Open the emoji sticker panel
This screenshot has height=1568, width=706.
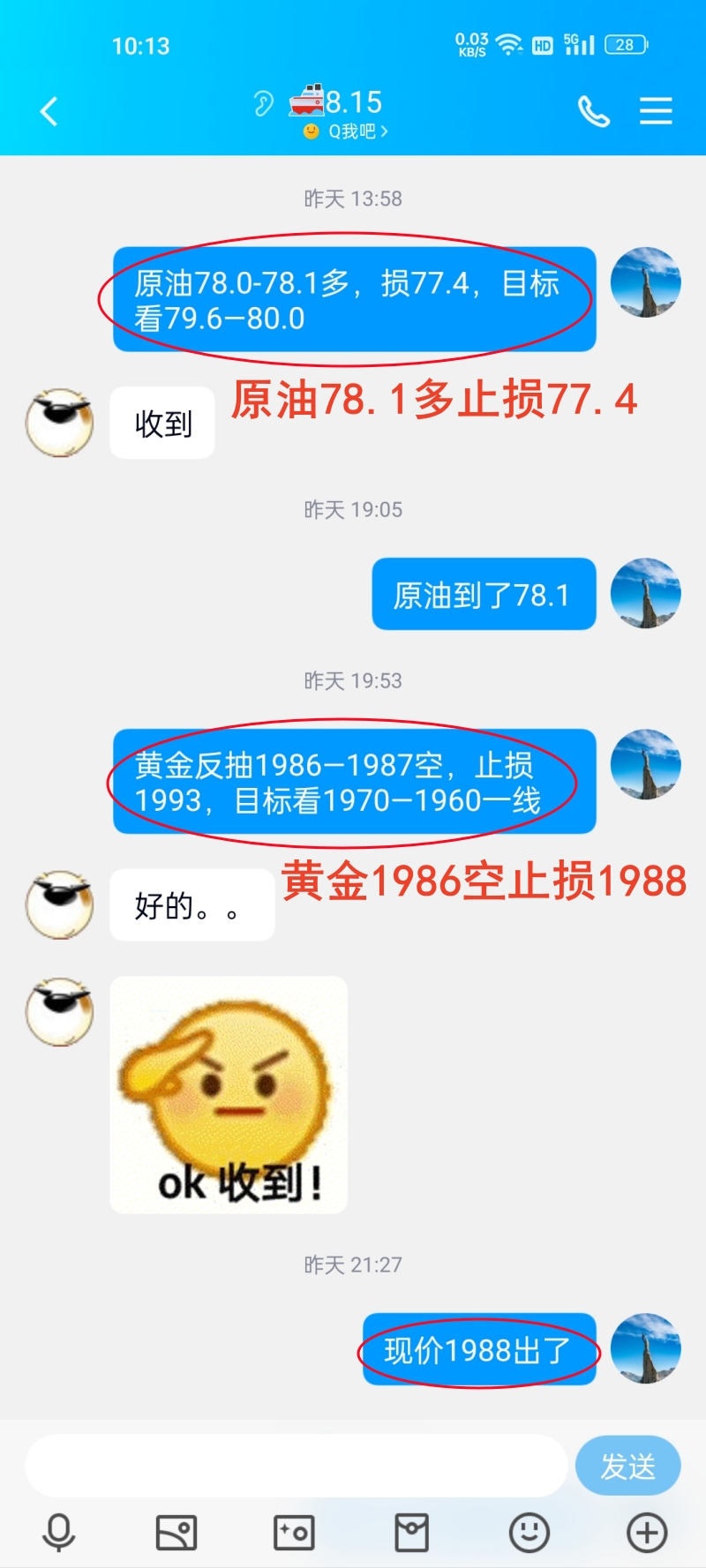click(x=529, y=1533)
